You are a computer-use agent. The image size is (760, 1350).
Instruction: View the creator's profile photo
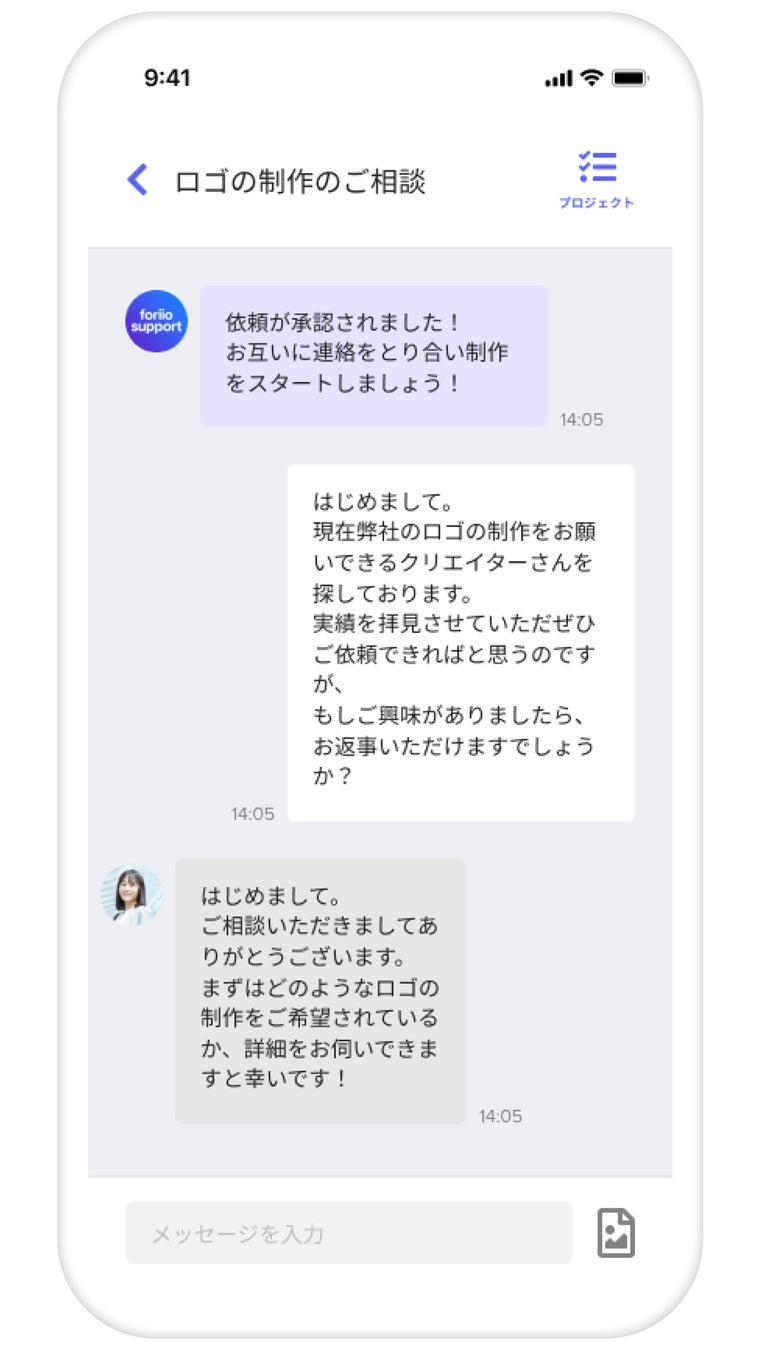(x=131, y=894)
